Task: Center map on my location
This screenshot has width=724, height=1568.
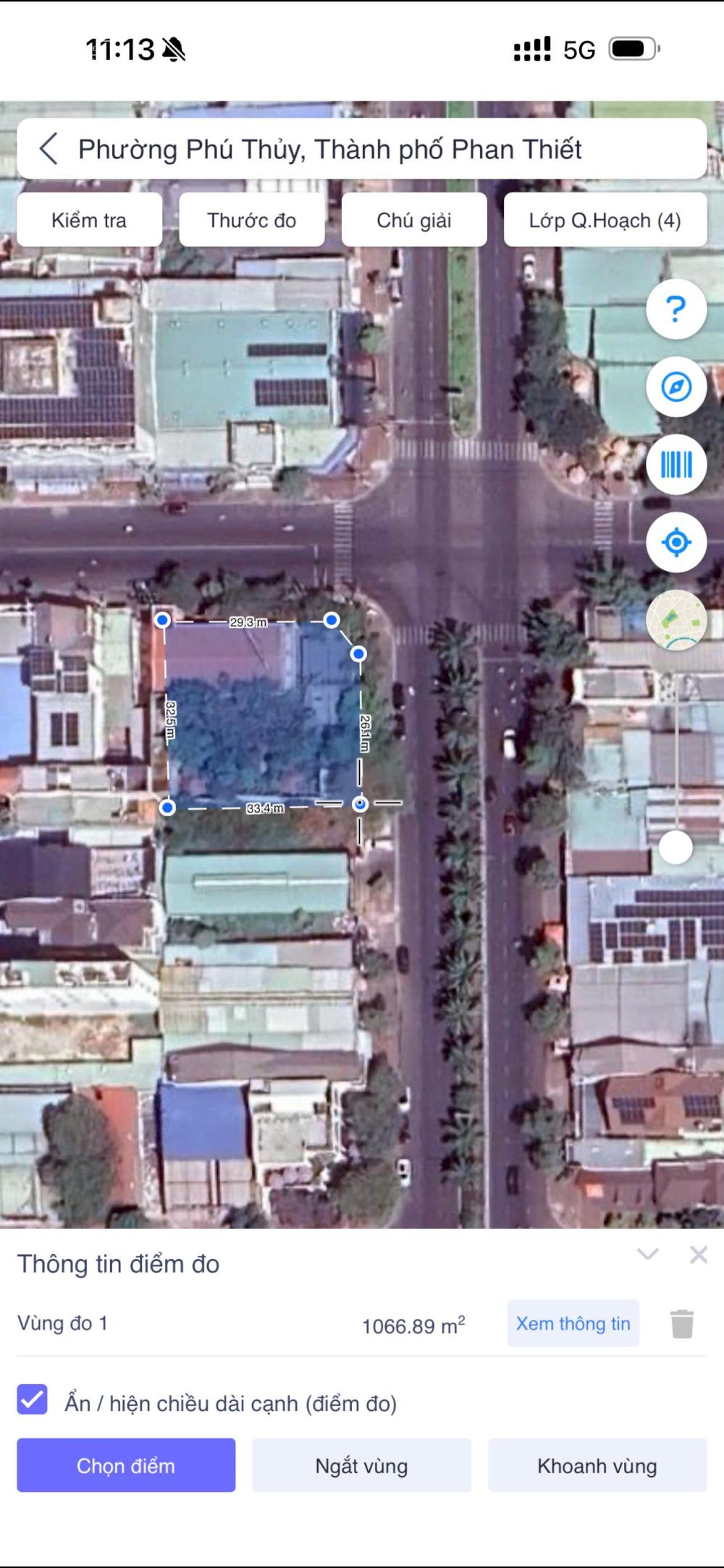Action: click(676, 542)
